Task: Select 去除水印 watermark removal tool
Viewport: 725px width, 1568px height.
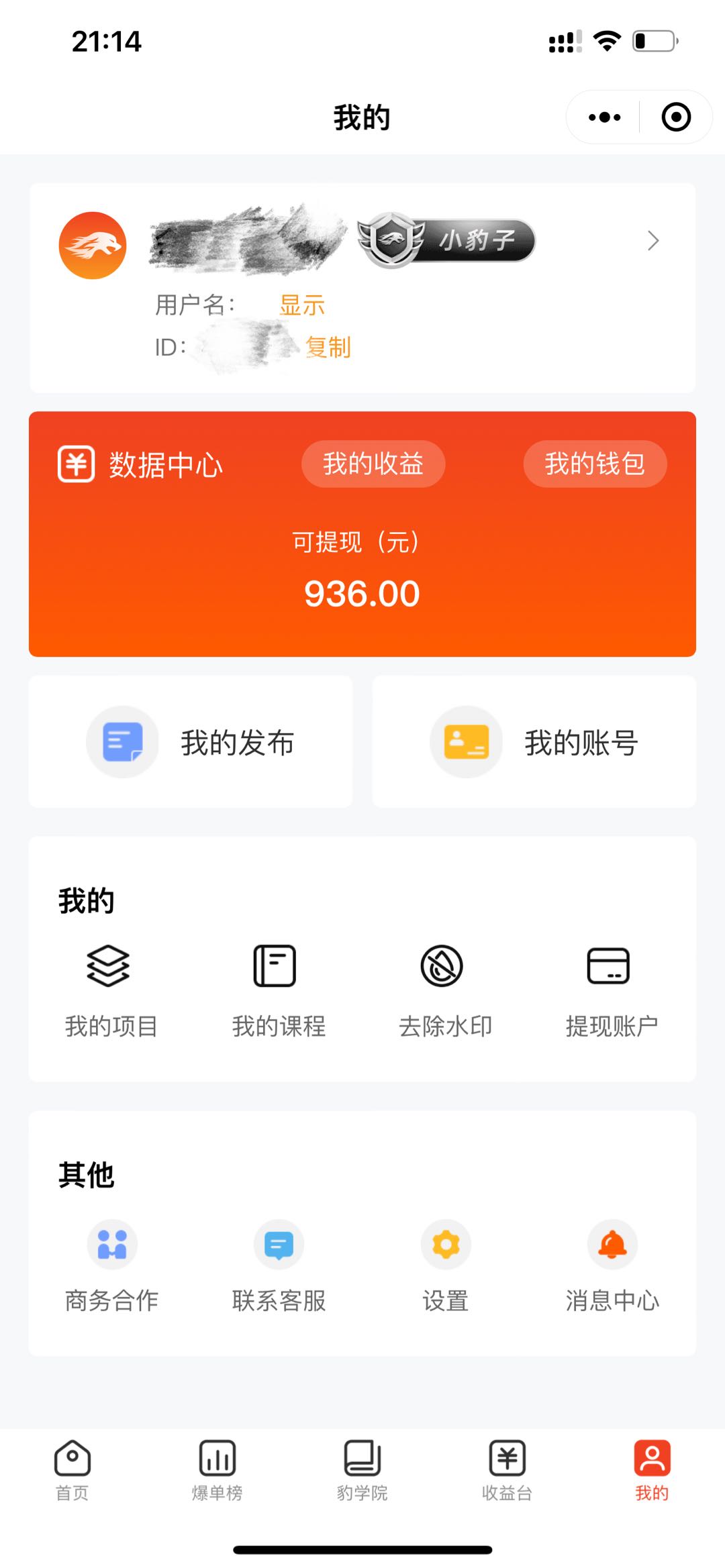Action: pyautogui.click(x=444, y=990)
